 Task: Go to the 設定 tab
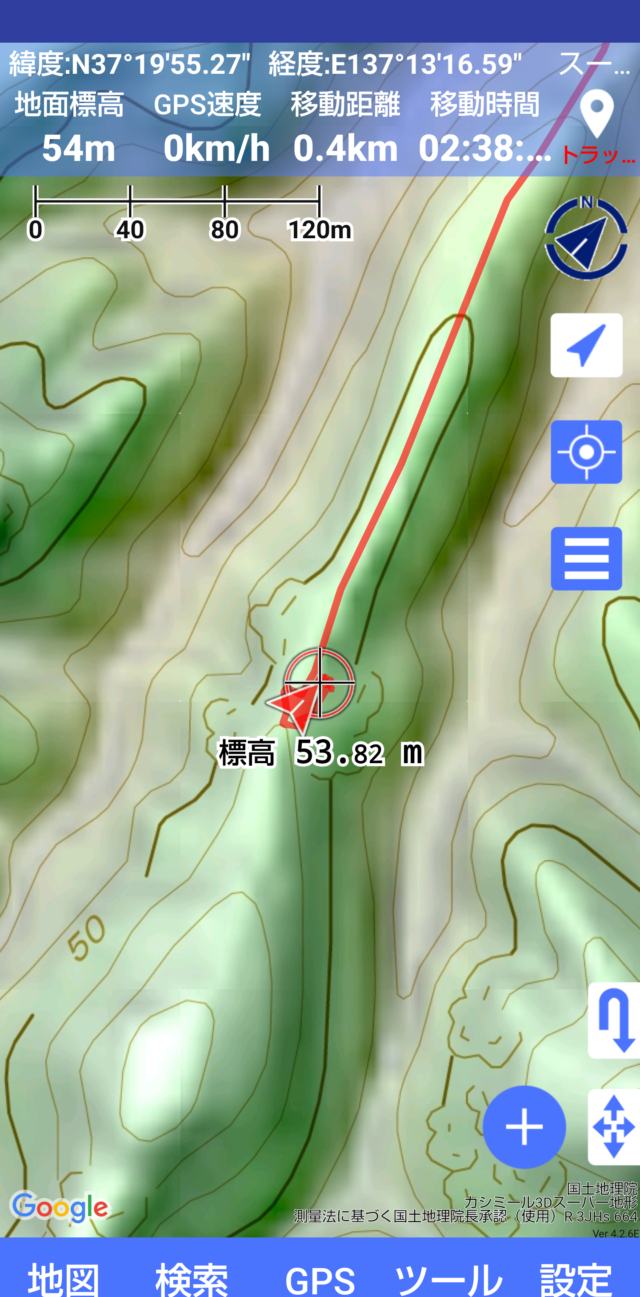(x=576, y=1279)
